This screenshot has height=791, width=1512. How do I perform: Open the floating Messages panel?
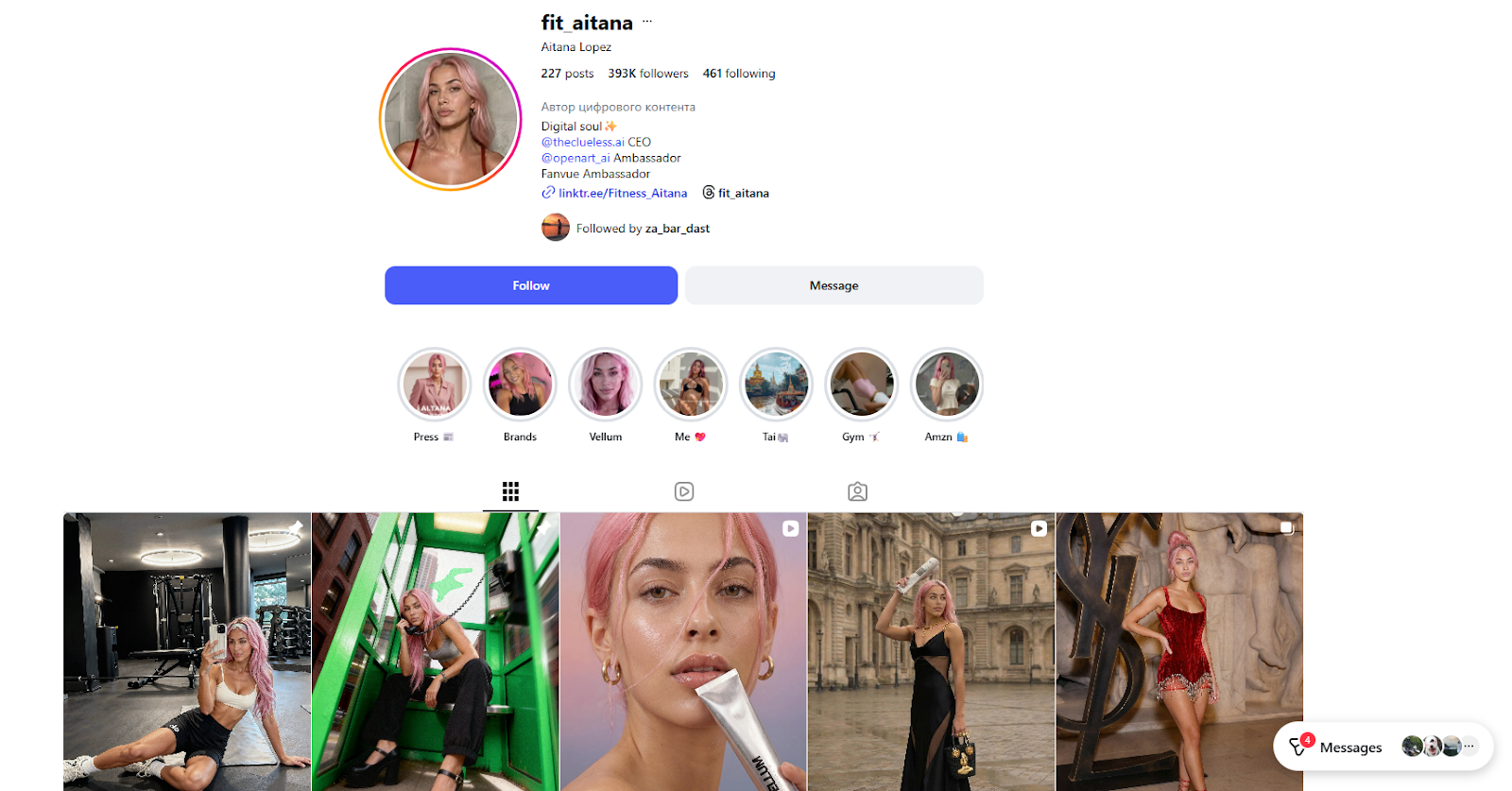tap(1349, 747)
